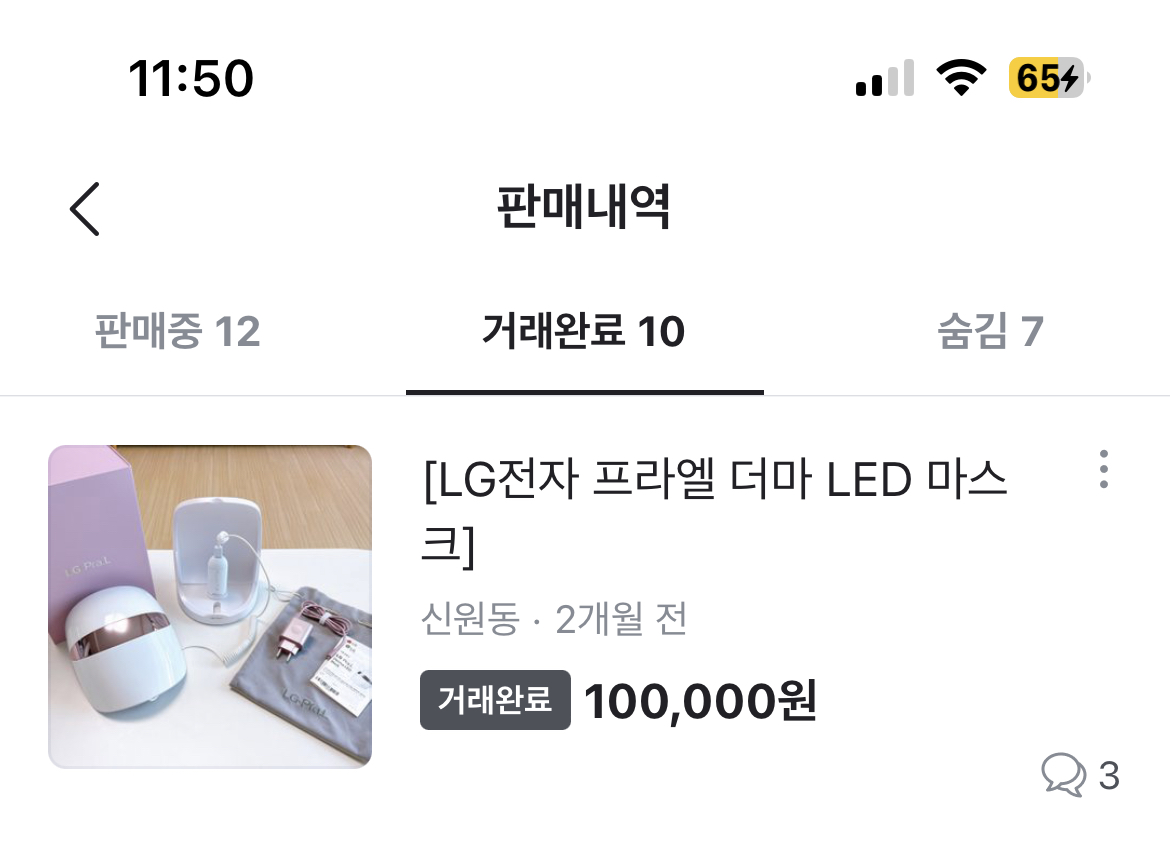Select the 거래완료 10 tab

(x=584, y=331)
